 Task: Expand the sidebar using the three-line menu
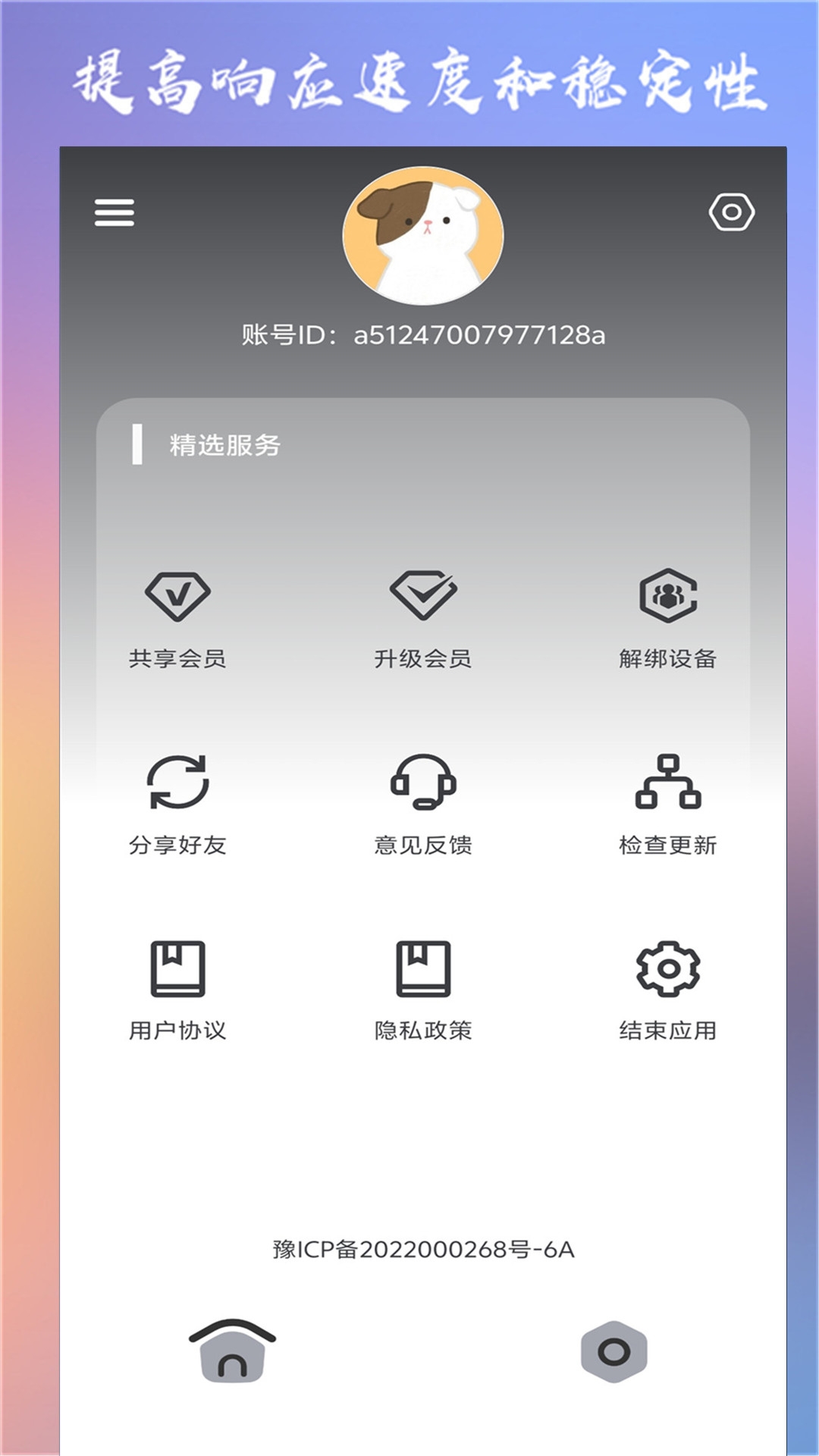pyautogui.click(x=115, y=213)
